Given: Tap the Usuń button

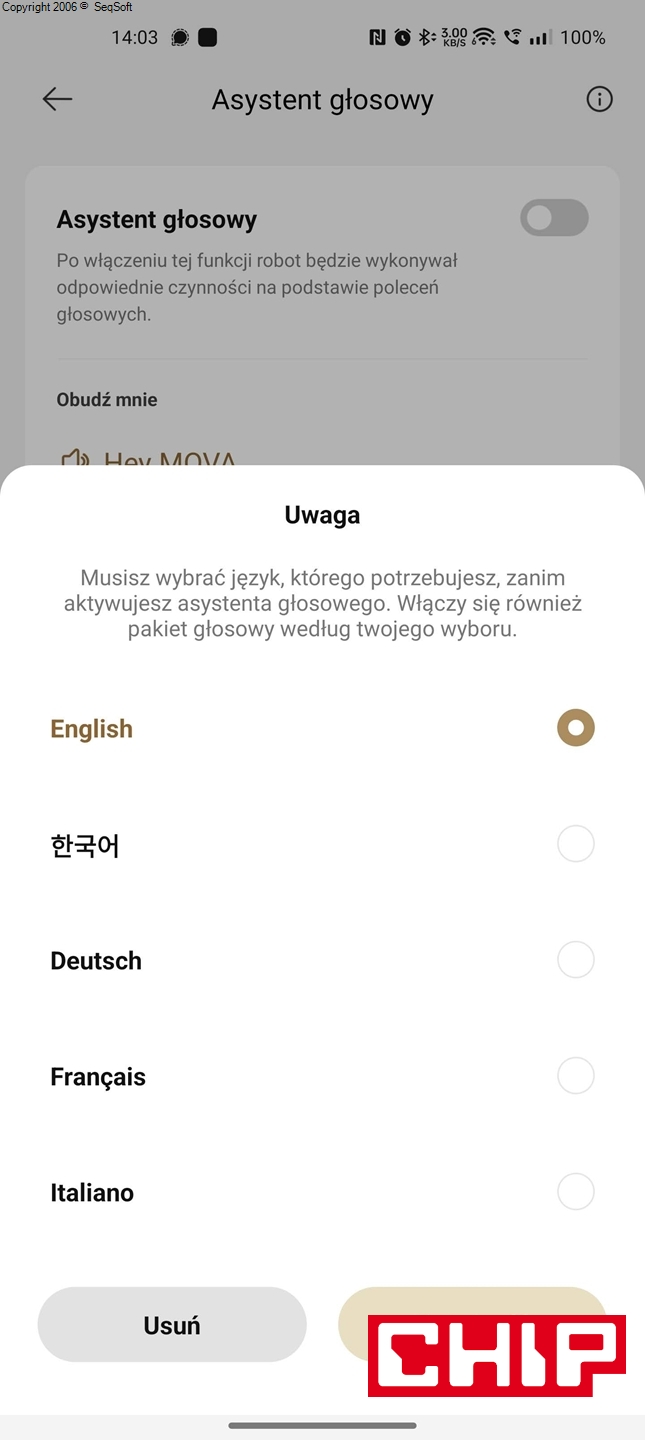Looking at the screenshot, I should click(172, 1325).
